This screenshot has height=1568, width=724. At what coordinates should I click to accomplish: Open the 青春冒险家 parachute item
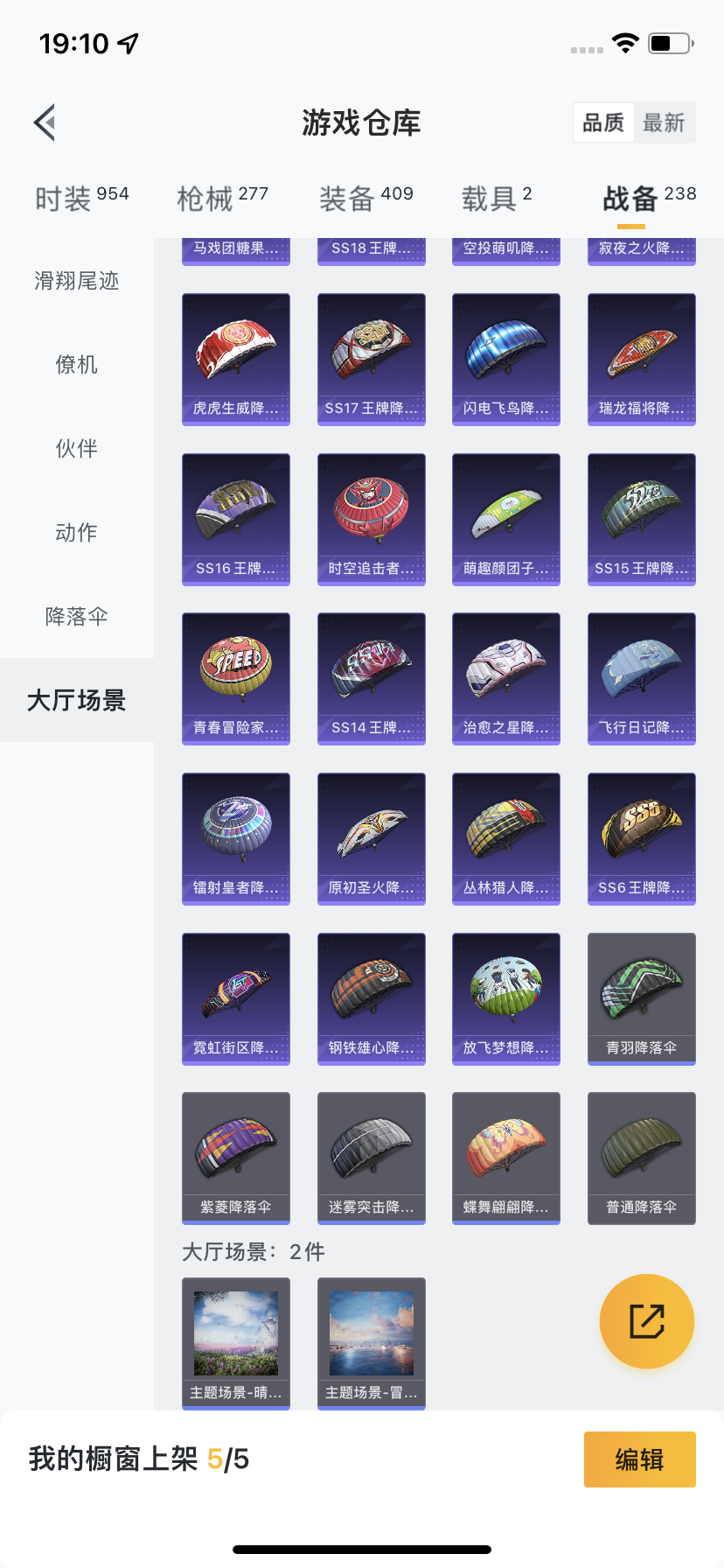click(236, 679)
